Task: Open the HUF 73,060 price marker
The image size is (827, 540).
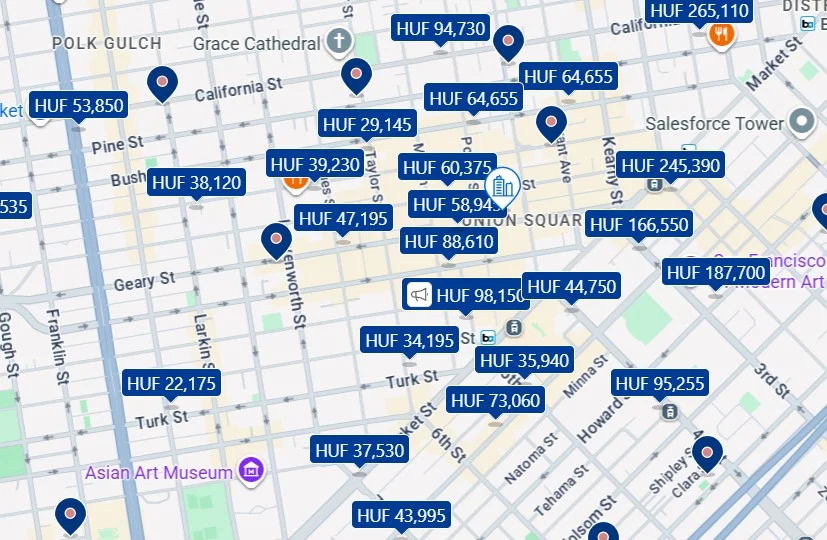Action: (x=495, y=402)
